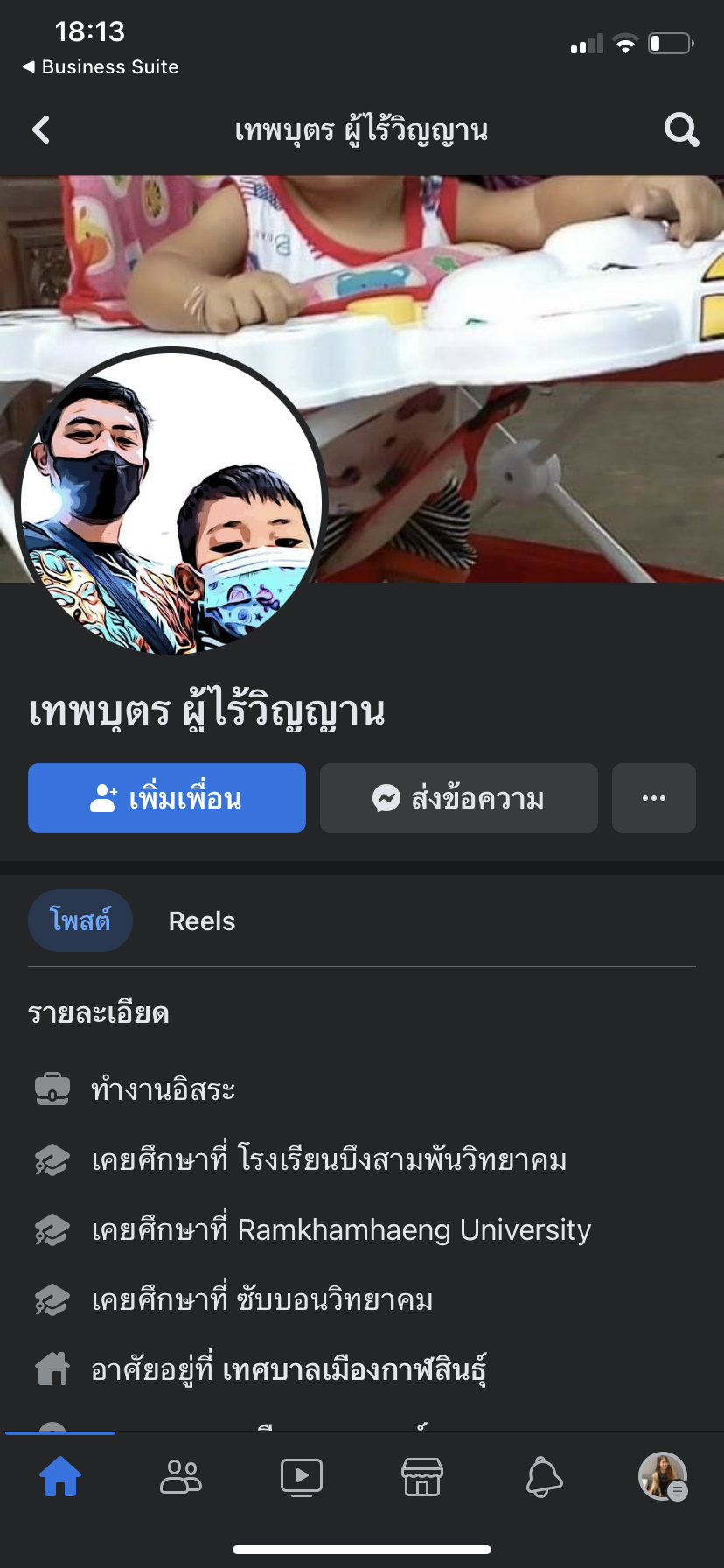Screen dimensions: 724x1568
Task: Select the โพสต์ posts tab
Action: 80,921
